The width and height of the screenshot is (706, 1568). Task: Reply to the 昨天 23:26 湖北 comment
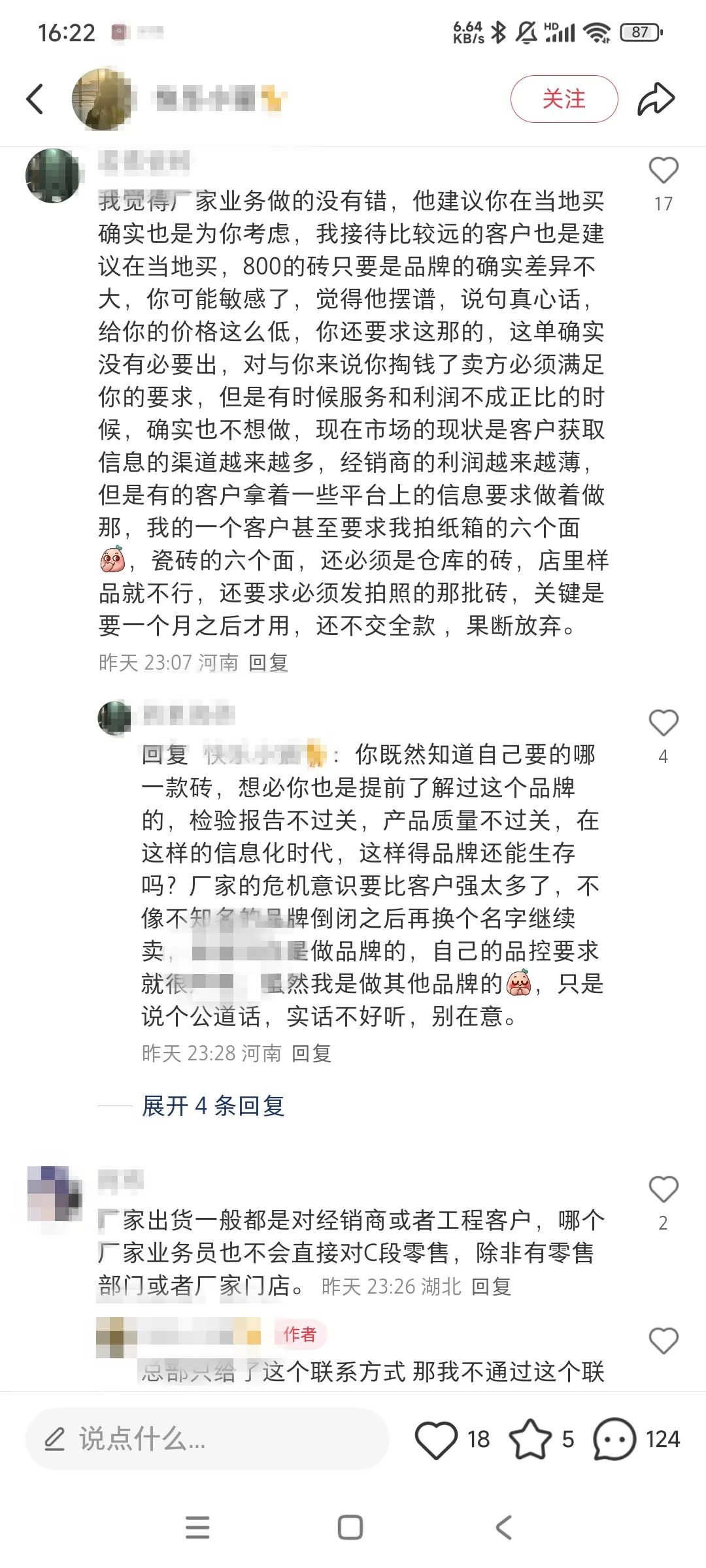point(492,1286)
